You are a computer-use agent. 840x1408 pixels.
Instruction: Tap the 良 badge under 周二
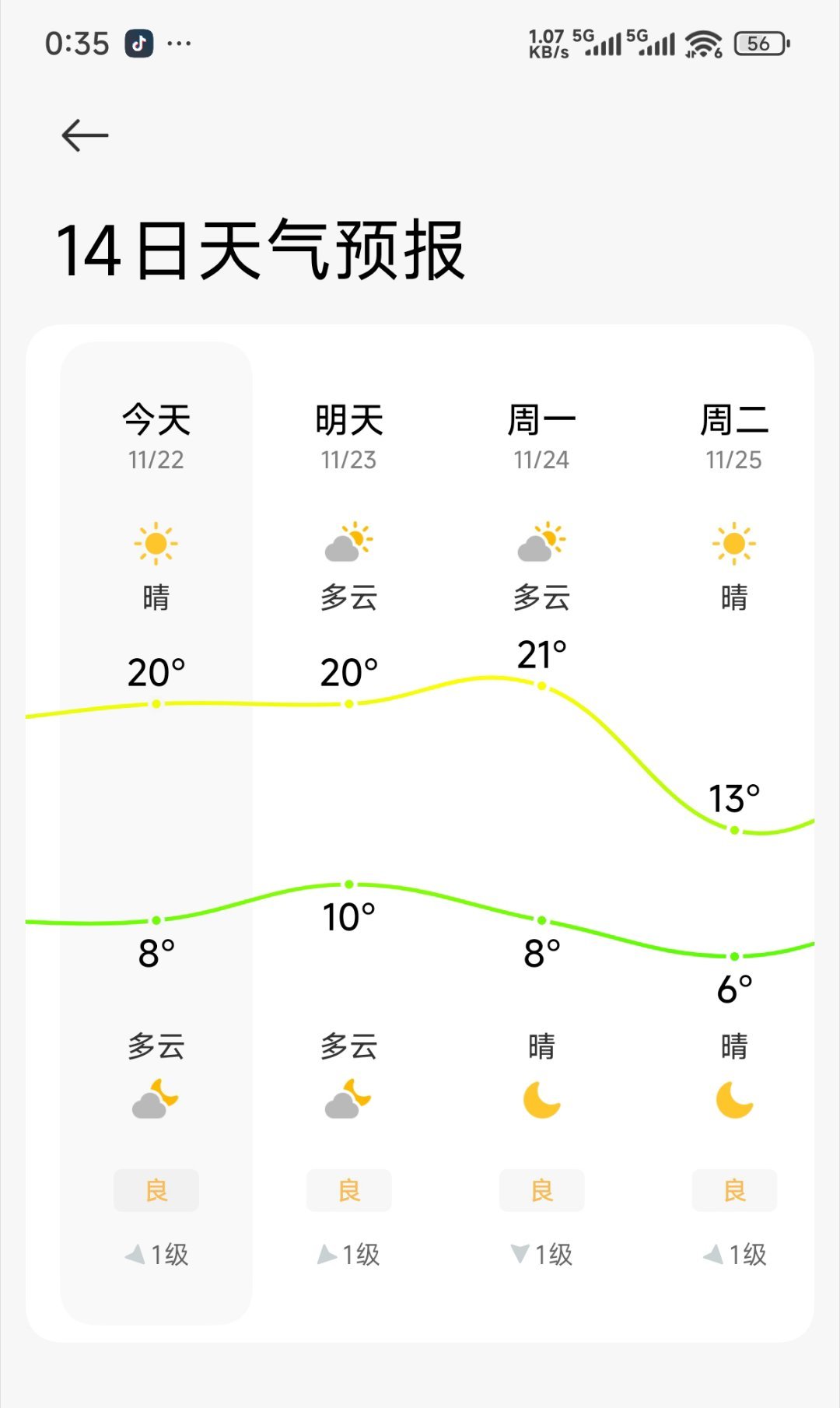point(734,1190)
